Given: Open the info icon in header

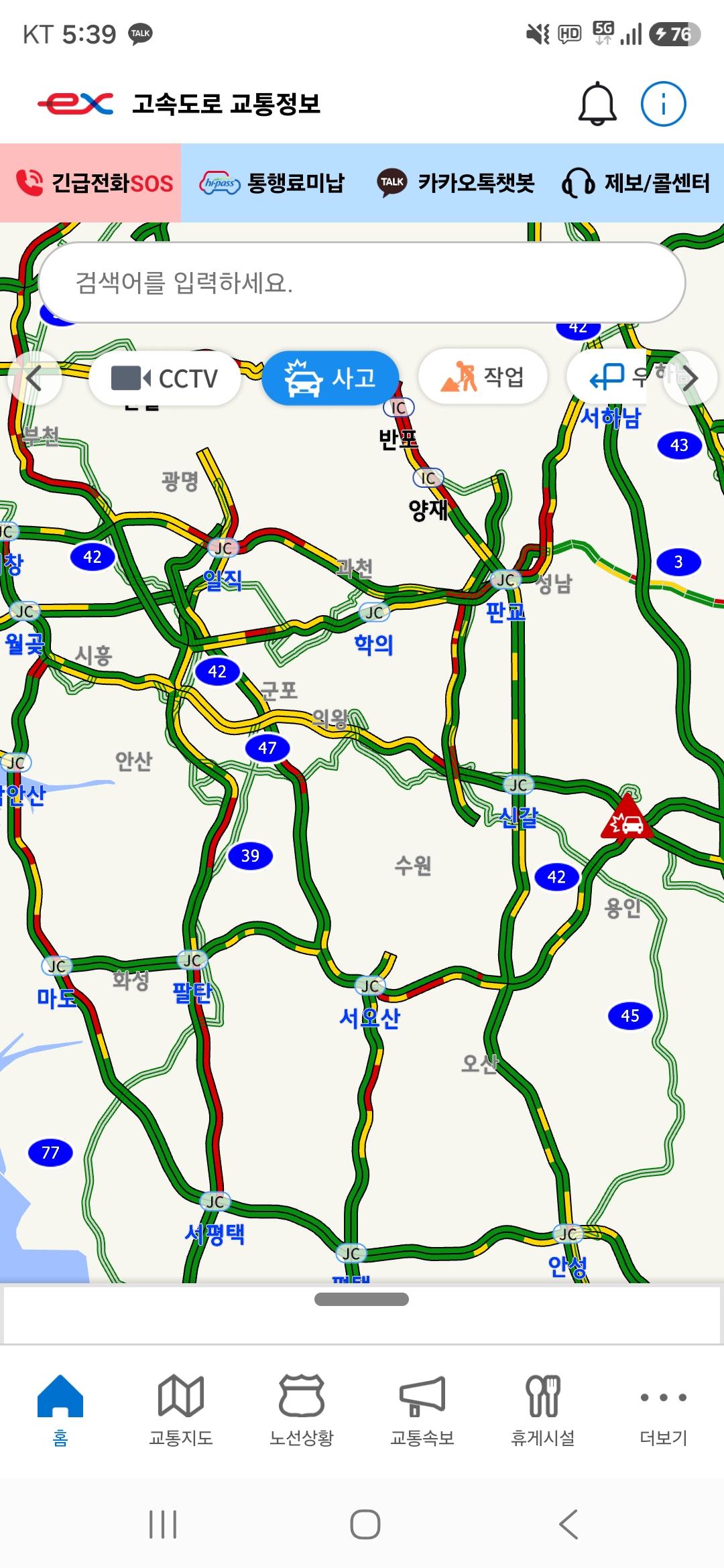Looking at the screenshot, I should (663, 105).
